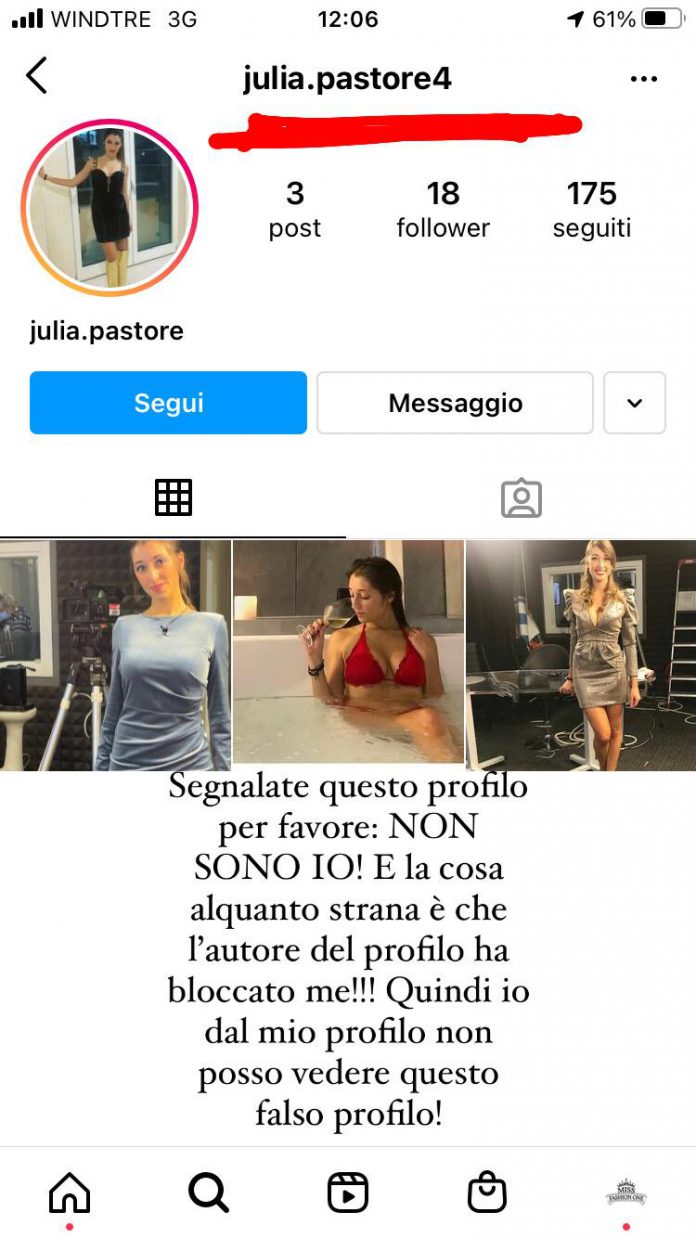696x1238 pixels.
Task: Open the post with the silver dress
Action: pos(581,655)
